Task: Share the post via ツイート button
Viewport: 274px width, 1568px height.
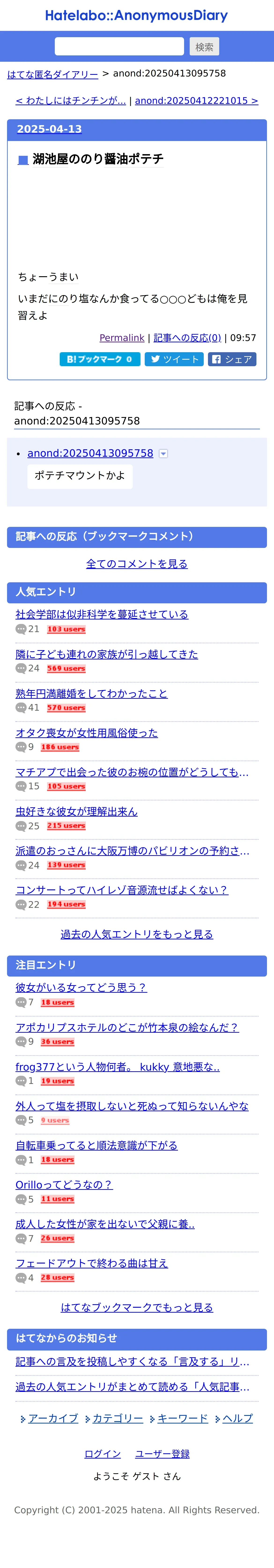Action: pos(174,359)
